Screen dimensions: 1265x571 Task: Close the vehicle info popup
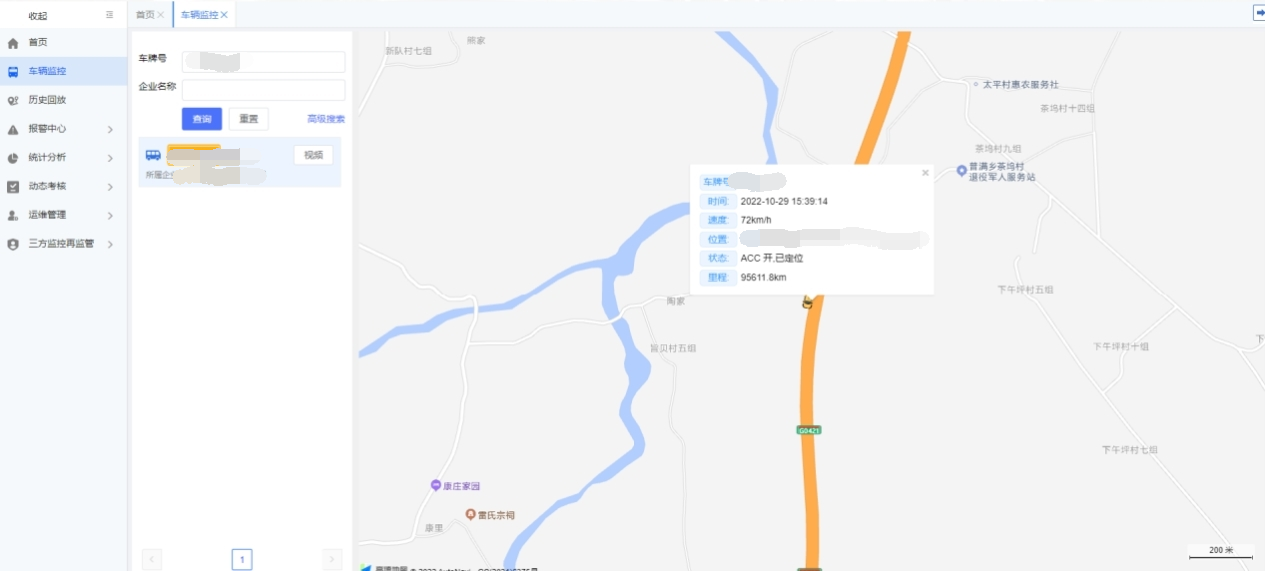pyautogui.click(x=925, y=173)
